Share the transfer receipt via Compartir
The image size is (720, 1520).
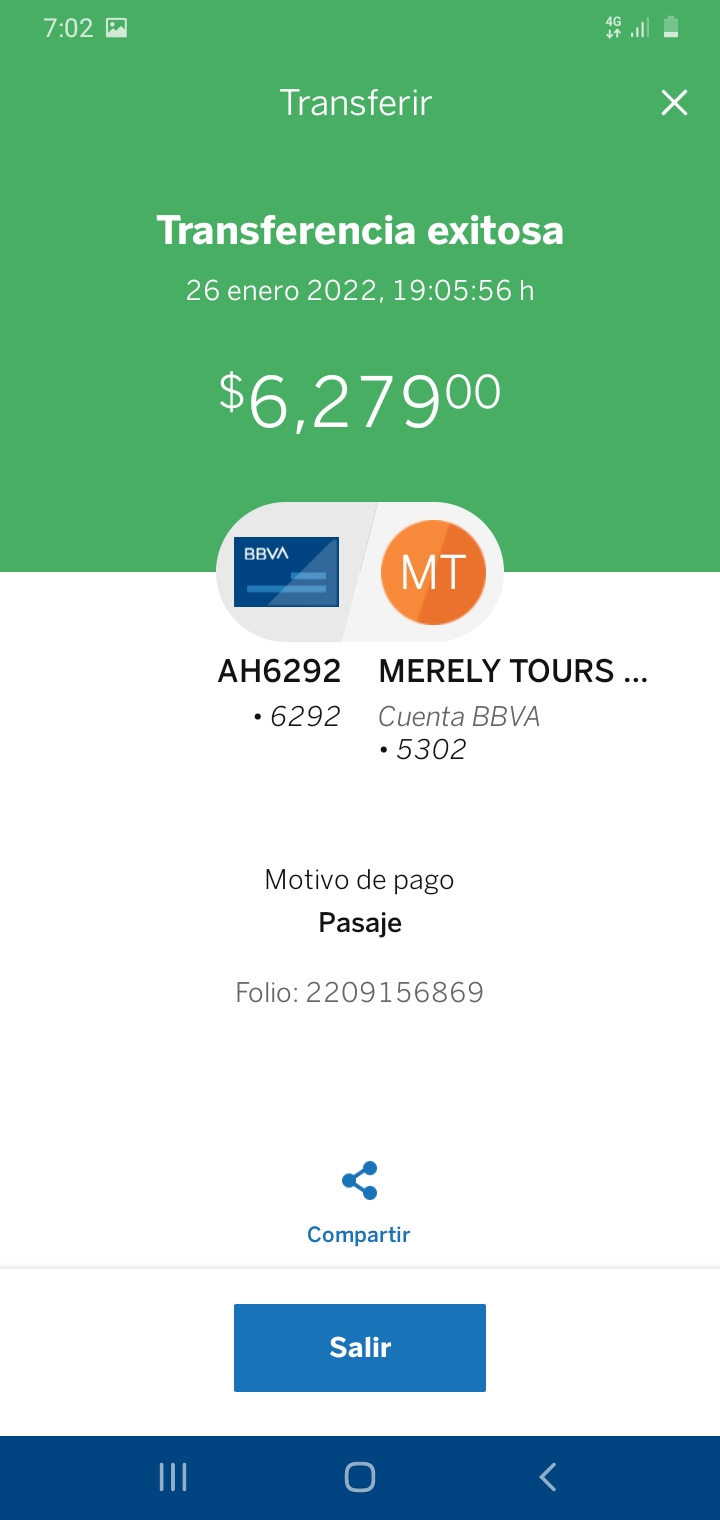359,1202
